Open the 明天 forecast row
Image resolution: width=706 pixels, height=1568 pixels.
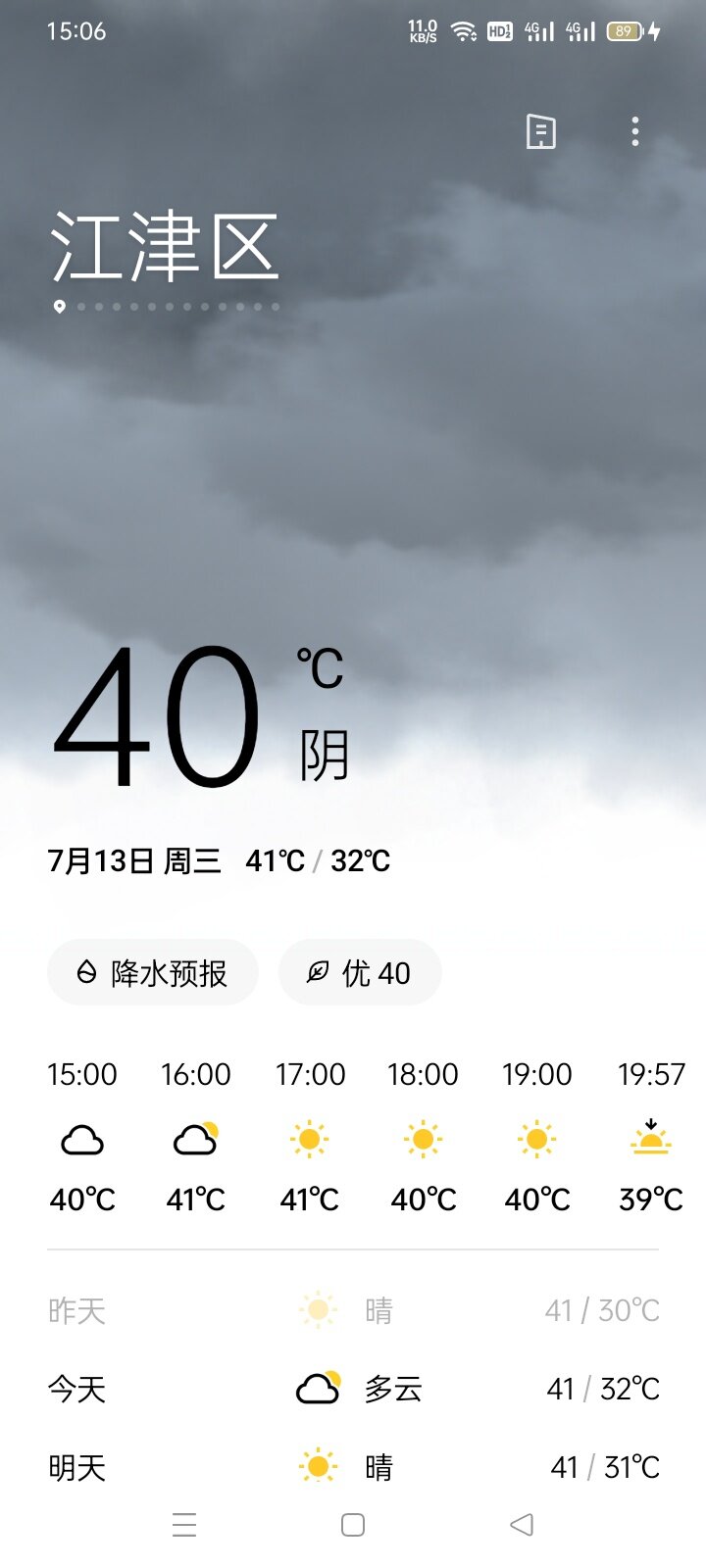[x=353, y=1467]
